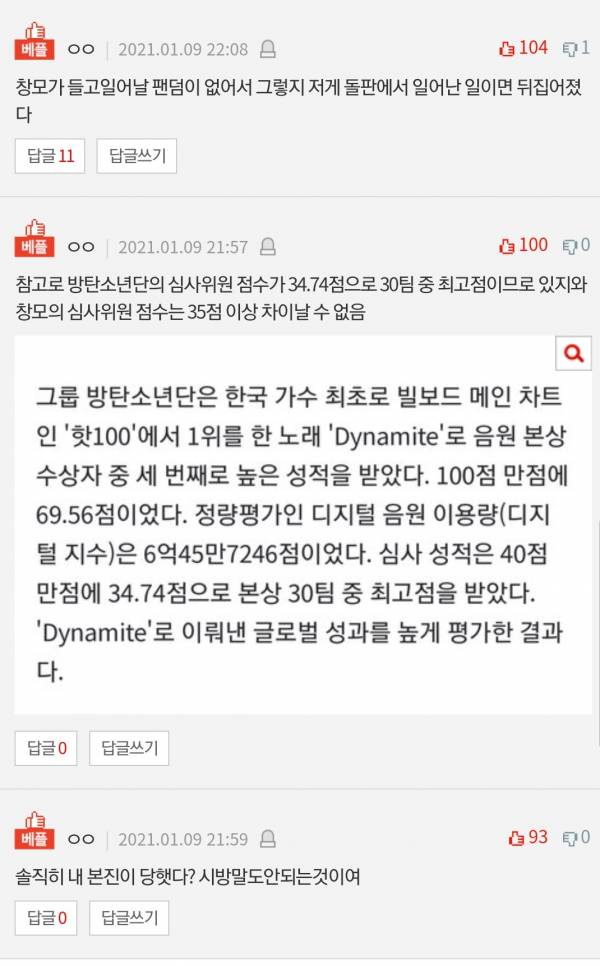600x966 pixels.
Task: Write a reply to the 21:59 comment
Action: tap(129, 917)
